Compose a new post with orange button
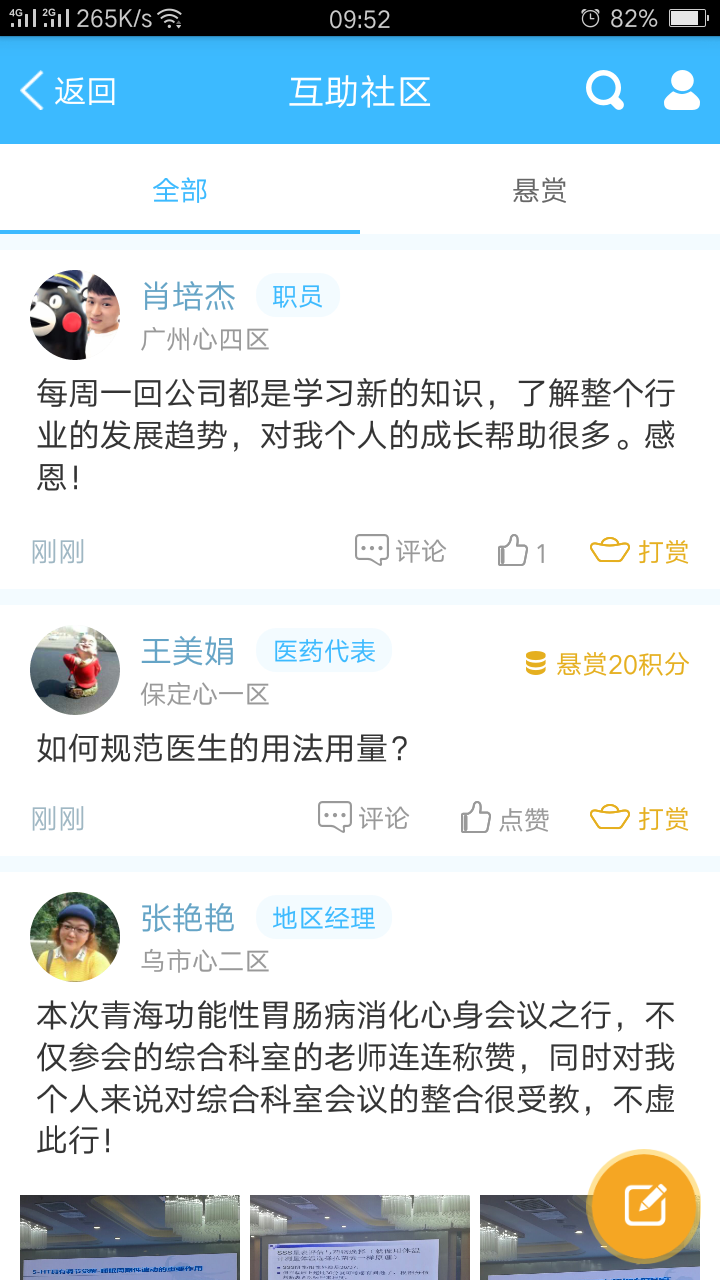Viewport: 720px width, 1280px height. (645, 1205)
